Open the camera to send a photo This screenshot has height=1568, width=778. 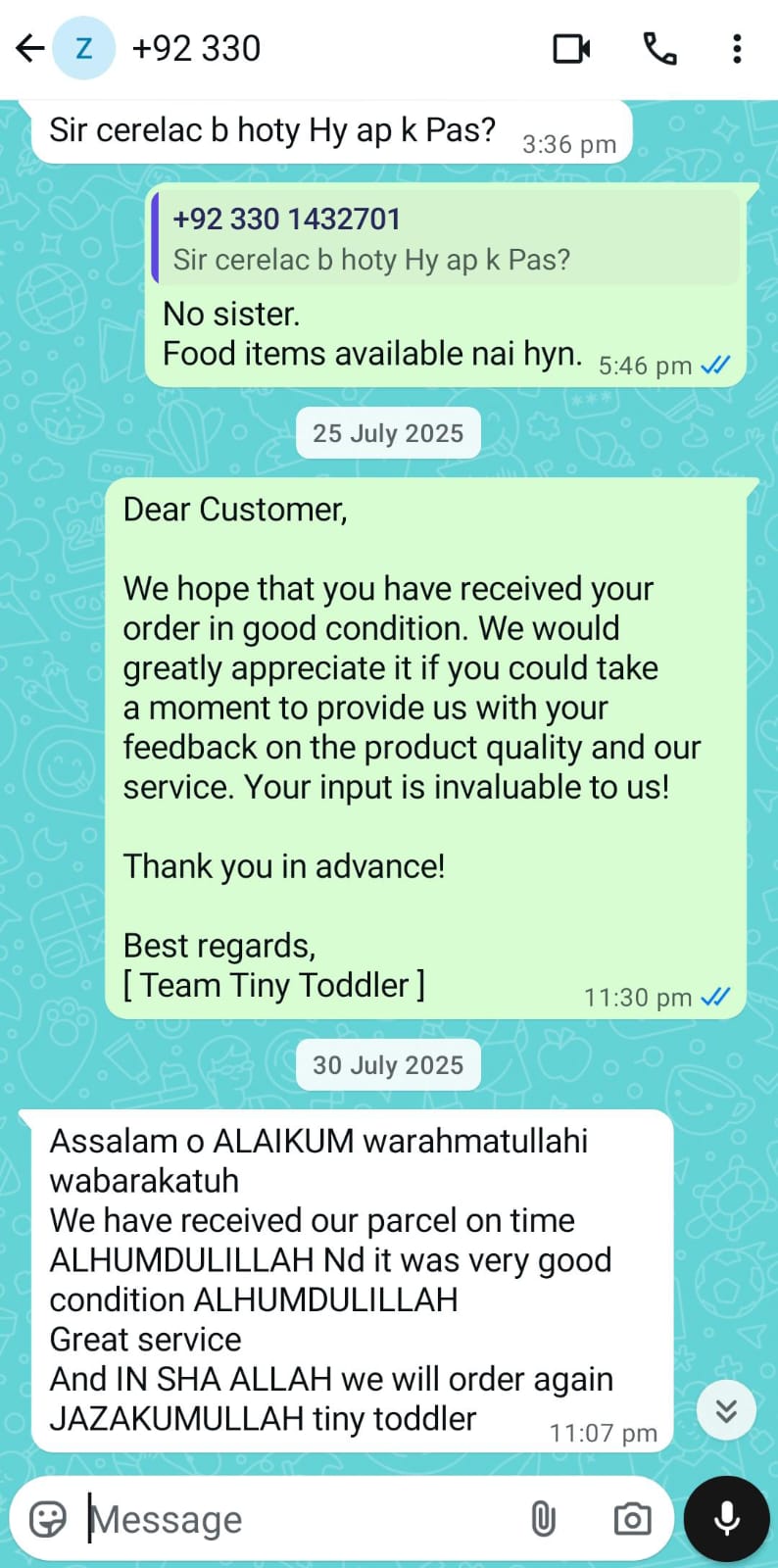[632, 1519]
